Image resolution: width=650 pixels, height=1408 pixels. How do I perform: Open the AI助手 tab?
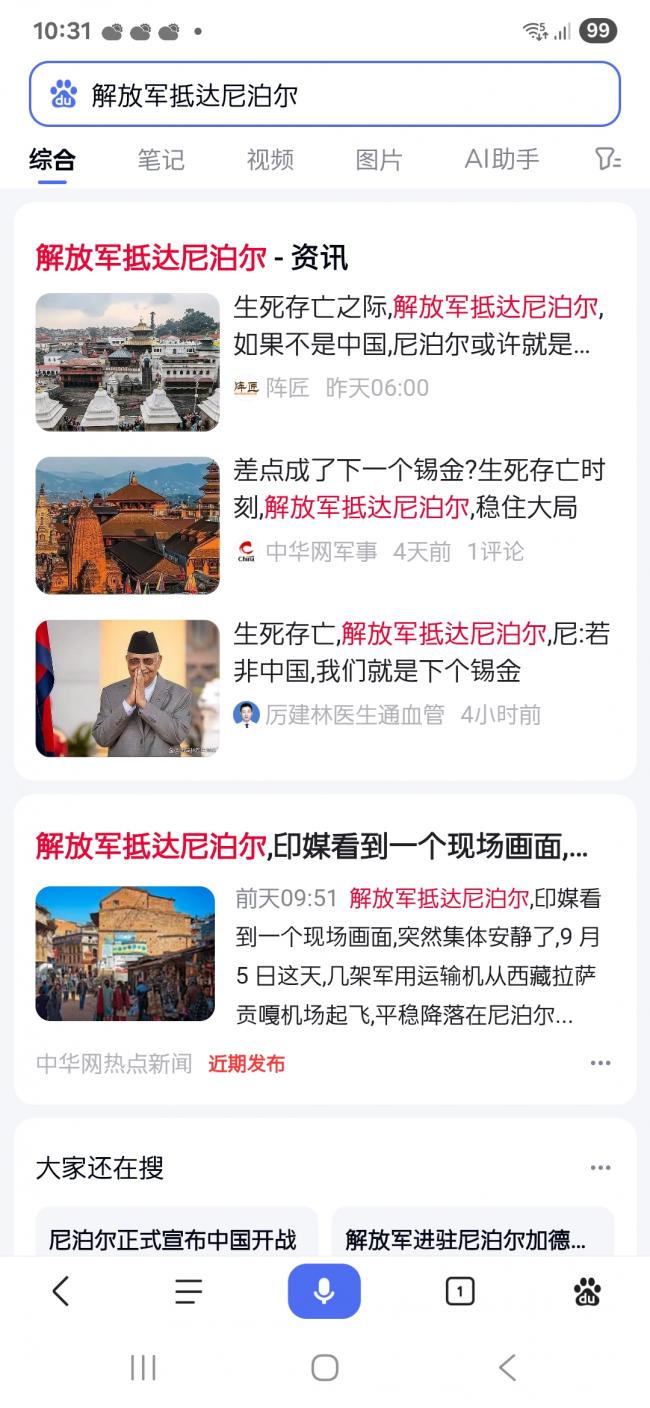click(501, 160)
